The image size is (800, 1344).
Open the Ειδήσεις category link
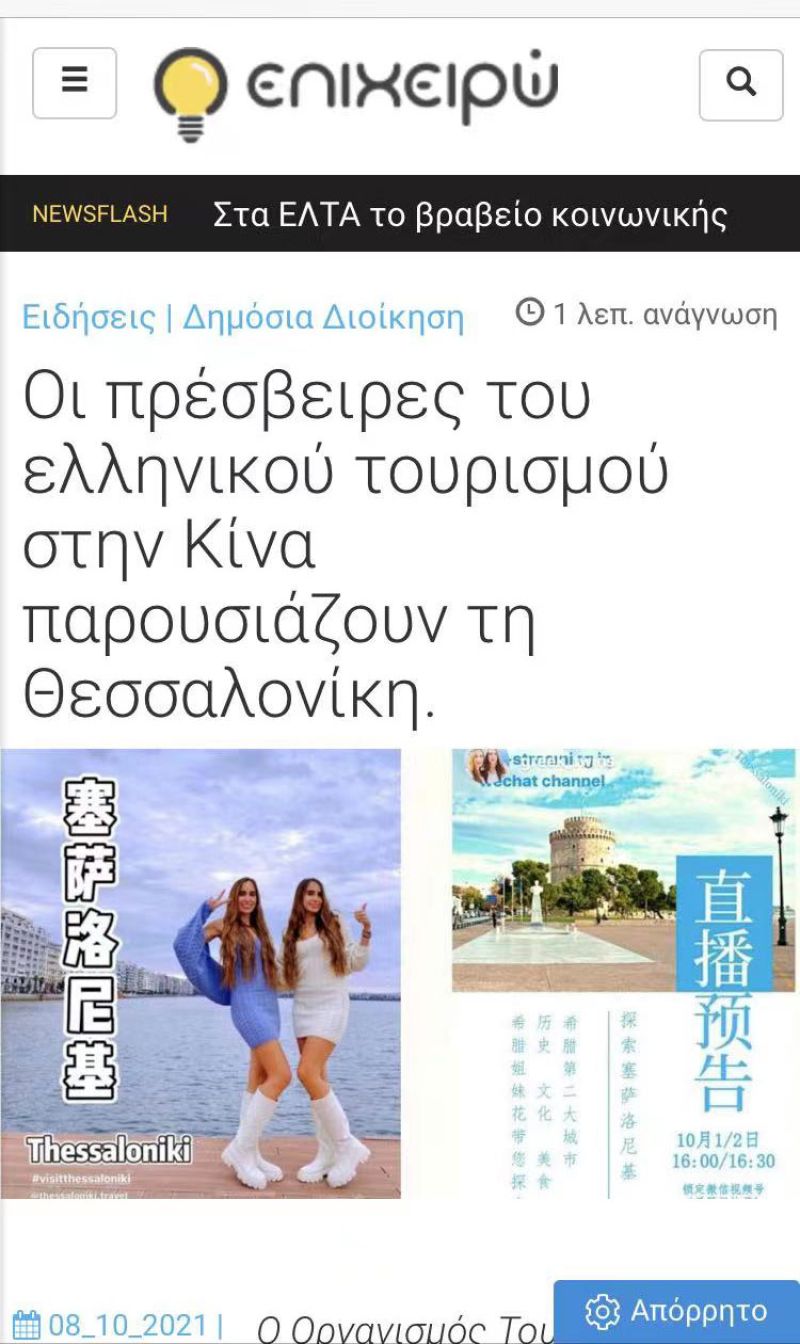[x=89, y=317]
